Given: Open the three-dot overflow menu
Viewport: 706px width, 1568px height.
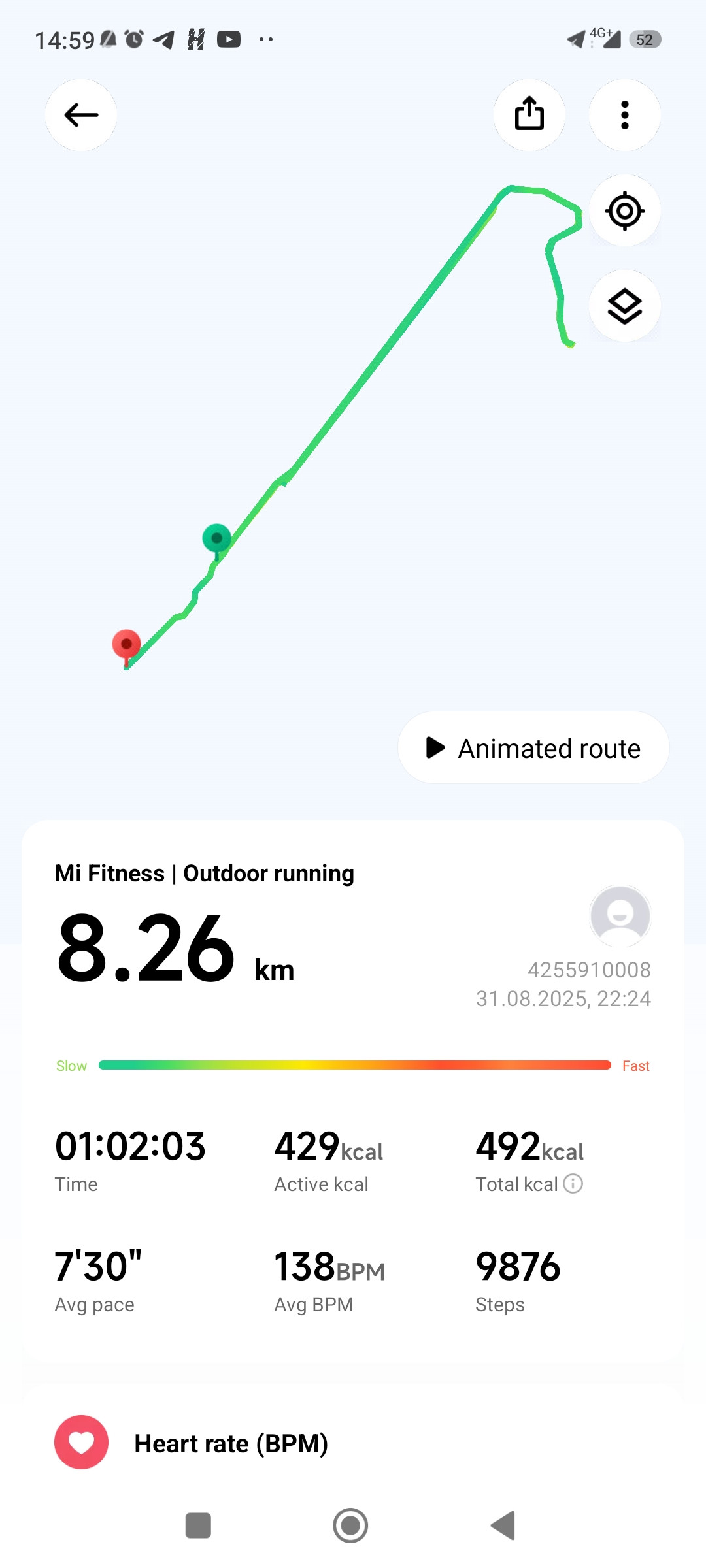Looking at the screenshot, I should click(x=625, y=115).
